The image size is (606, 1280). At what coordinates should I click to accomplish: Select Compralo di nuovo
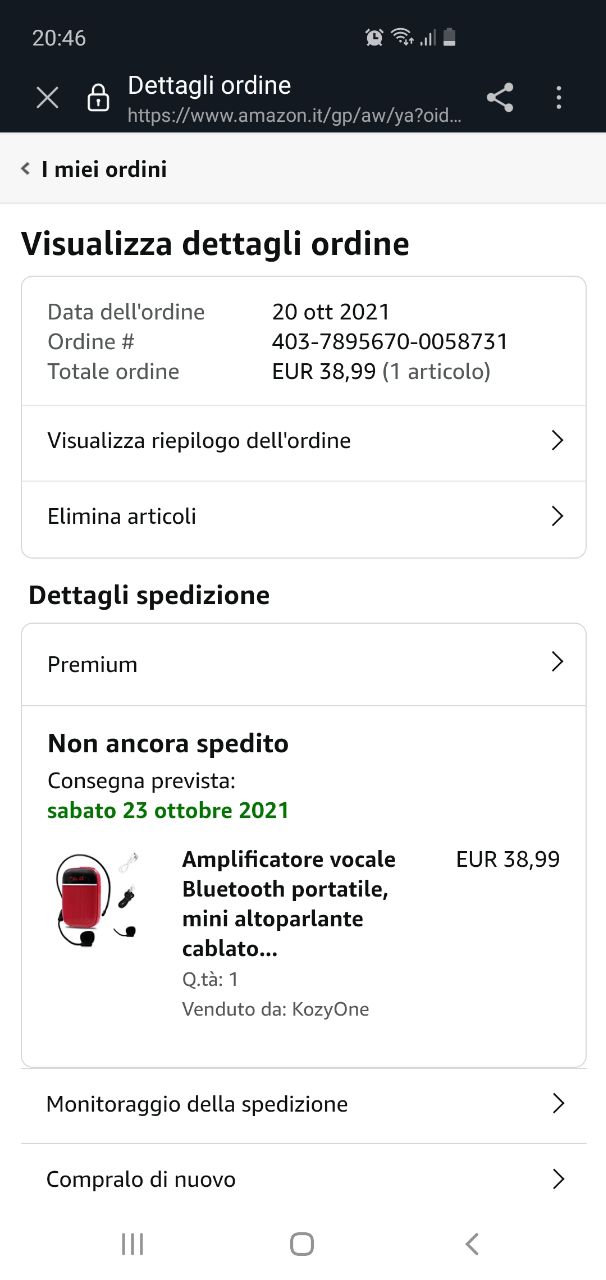[x=304, y=1180]
